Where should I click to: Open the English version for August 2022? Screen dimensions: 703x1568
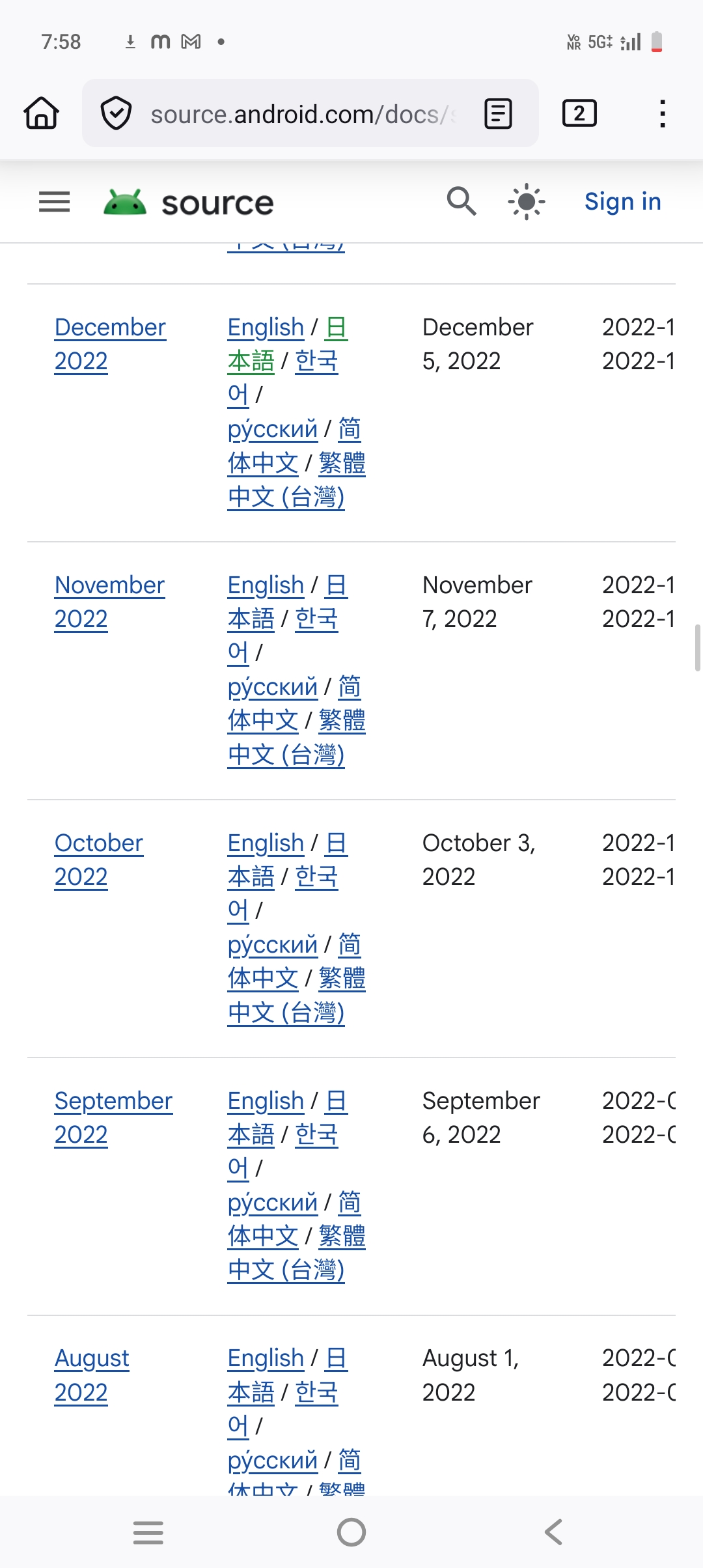pyautogui.click(x=266, y=1359)
